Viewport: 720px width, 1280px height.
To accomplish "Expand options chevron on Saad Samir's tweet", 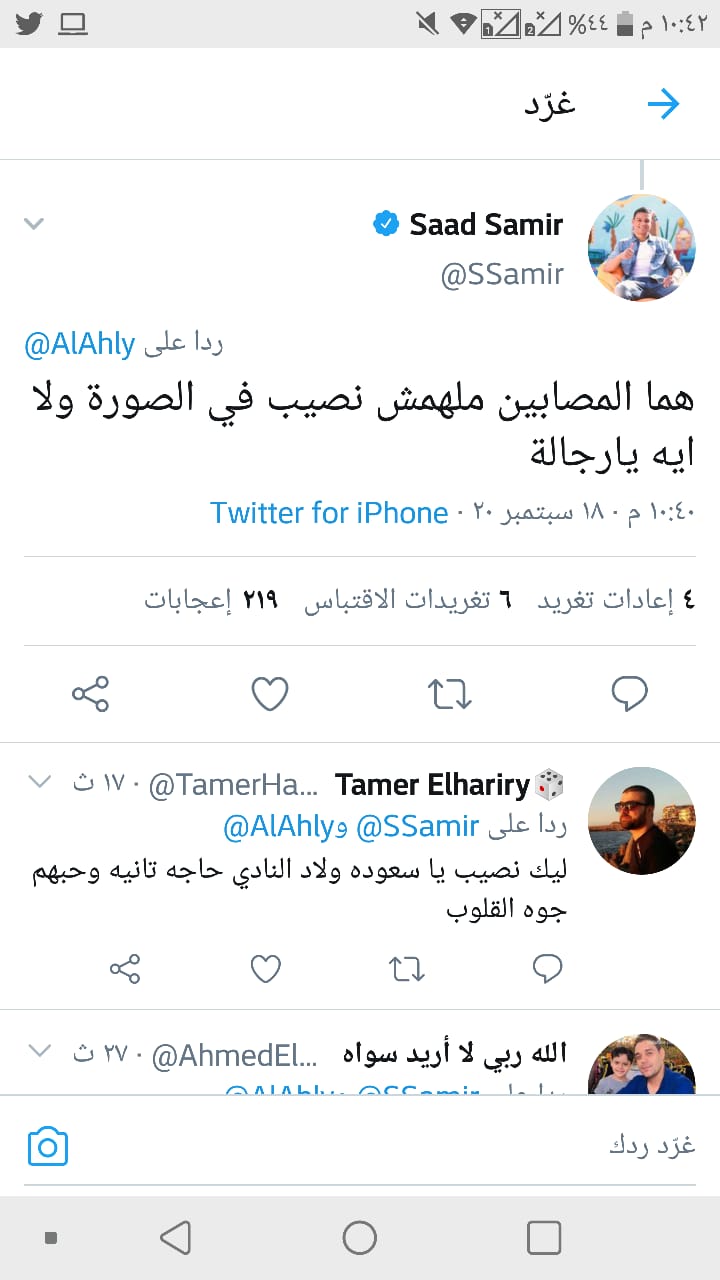I will coord(34,224).
